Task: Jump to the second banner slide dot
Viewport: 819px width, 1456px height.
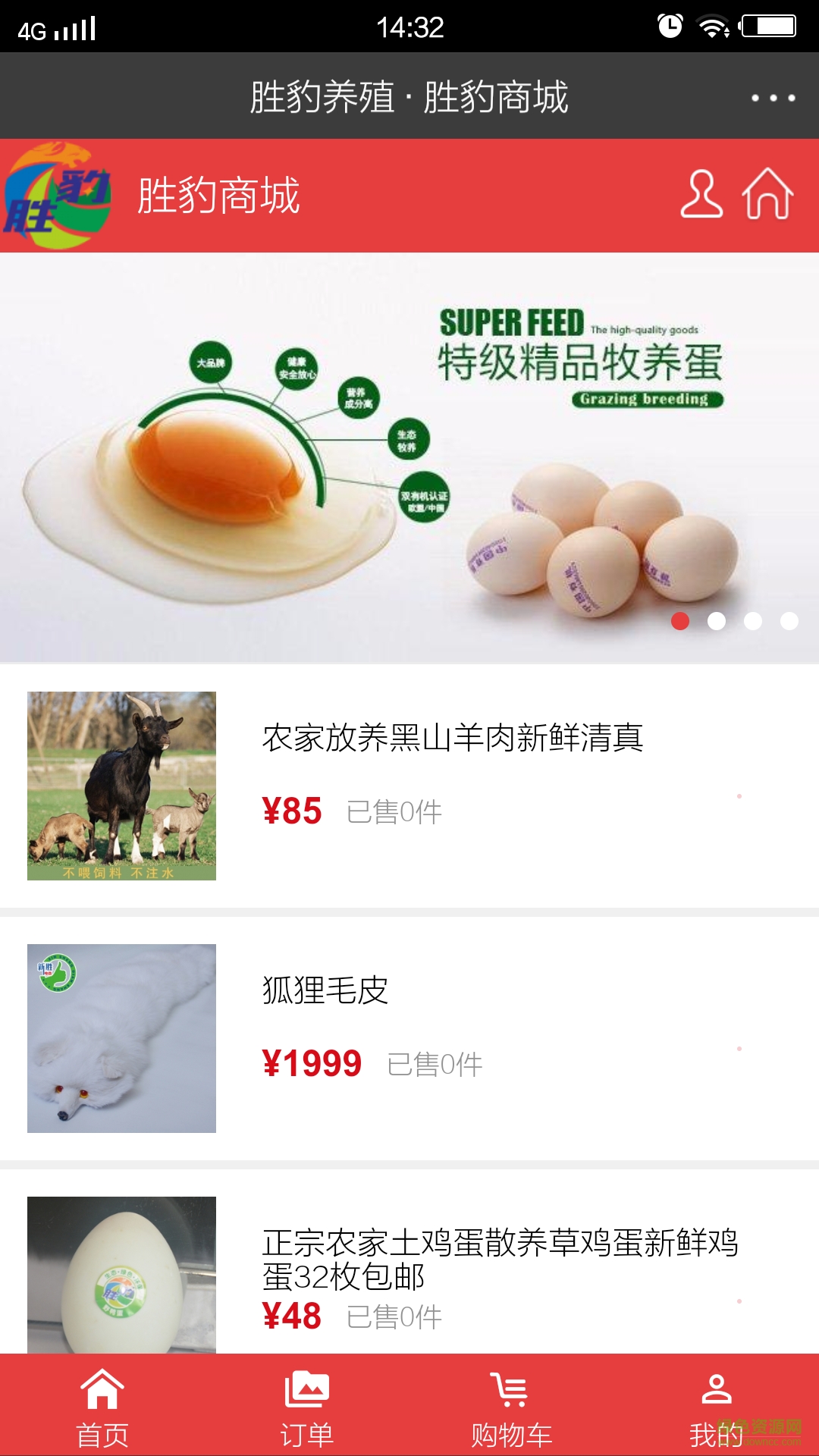Action: tap(716, 621)
